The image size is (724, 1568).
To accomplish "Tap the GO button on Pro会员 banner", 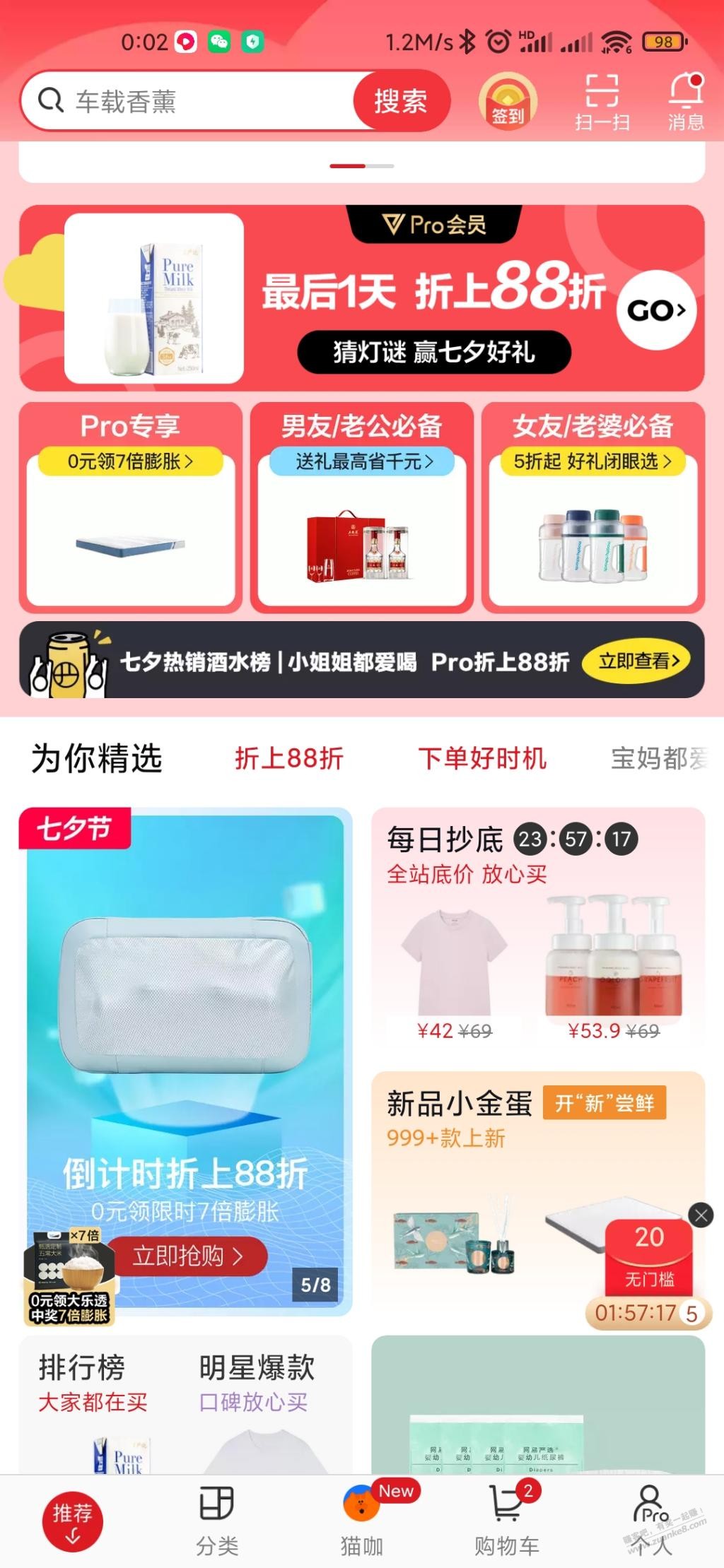I will point(657,310).
